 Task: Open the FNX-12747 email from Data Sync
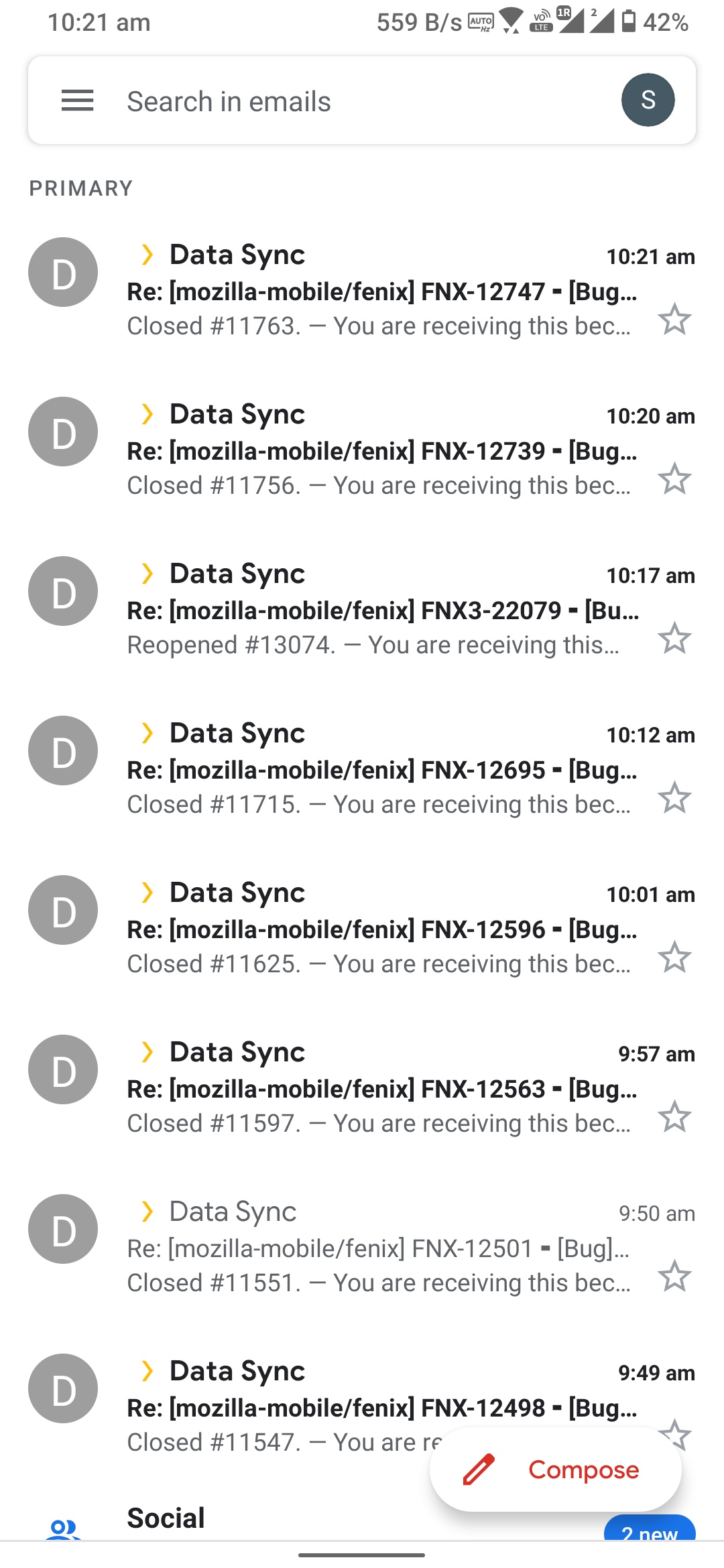point(382,291)
